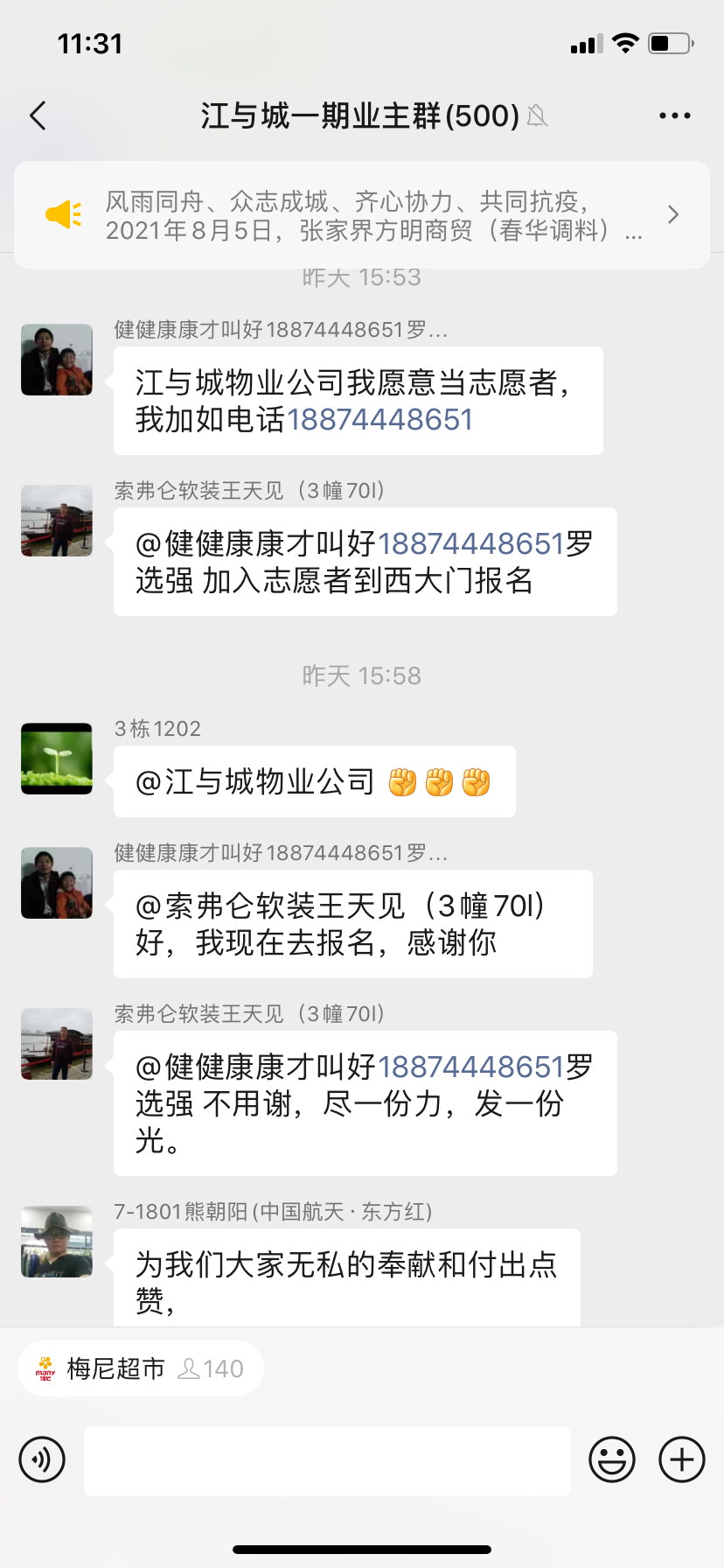This screenshot has width=724, height=1568.
Task: Open the 梅尼超市 mini program chip
Action: (x=140, y=1368)
